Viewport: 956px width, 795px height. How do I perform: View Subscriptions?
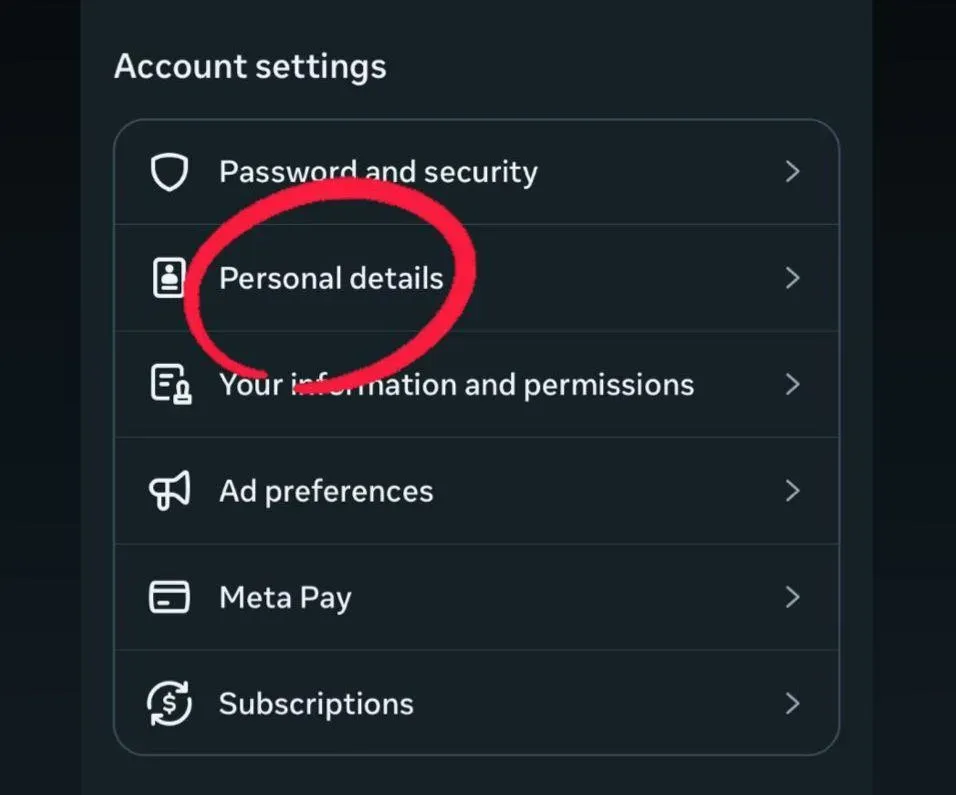click(x=316, y=704)
